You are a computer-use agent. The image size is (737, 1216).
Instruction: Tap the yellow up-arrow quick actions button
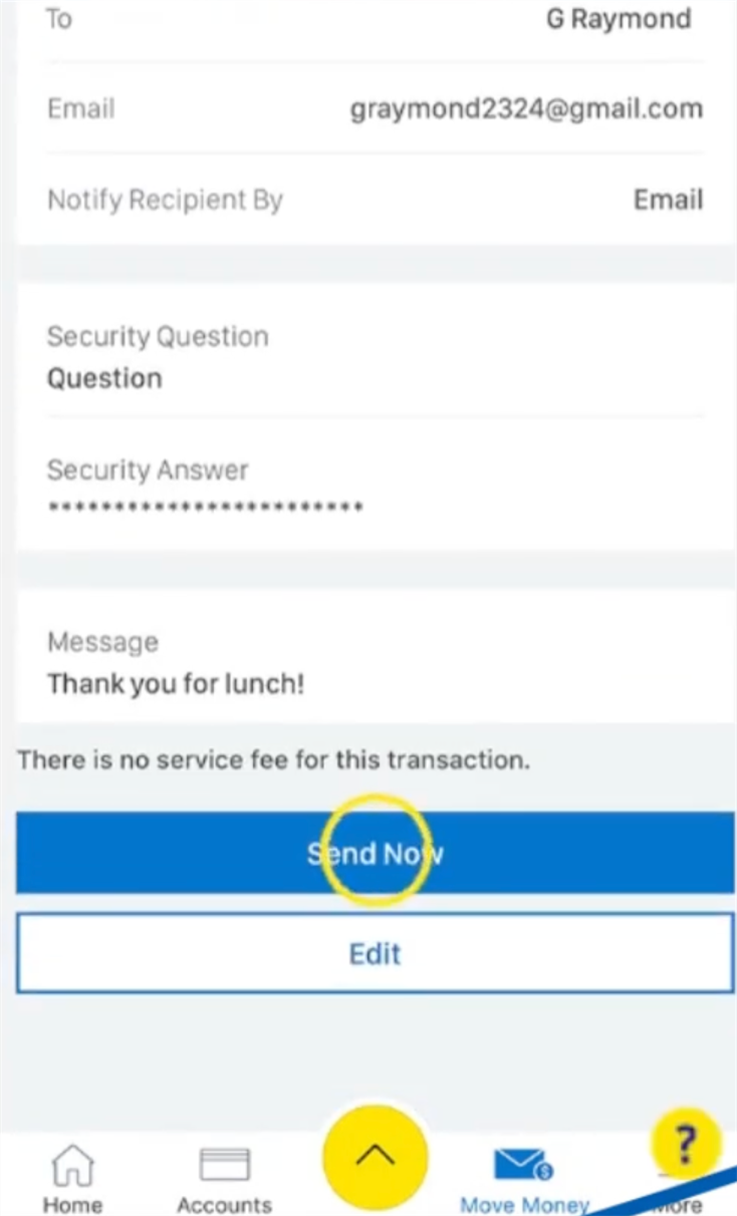(x=375, y=1156)
